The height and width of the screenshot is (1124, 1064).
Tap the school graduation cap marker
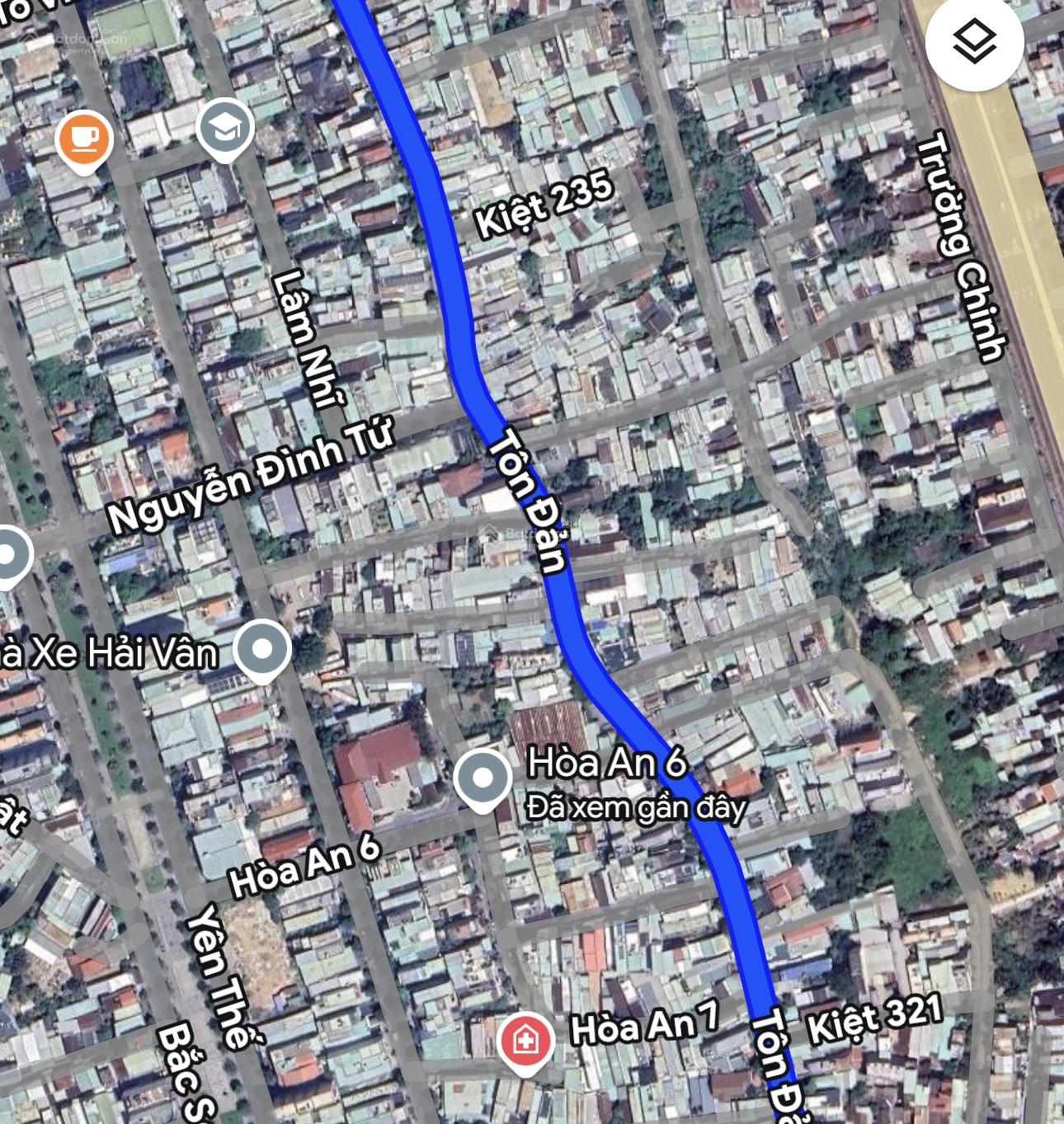point(224,128)
